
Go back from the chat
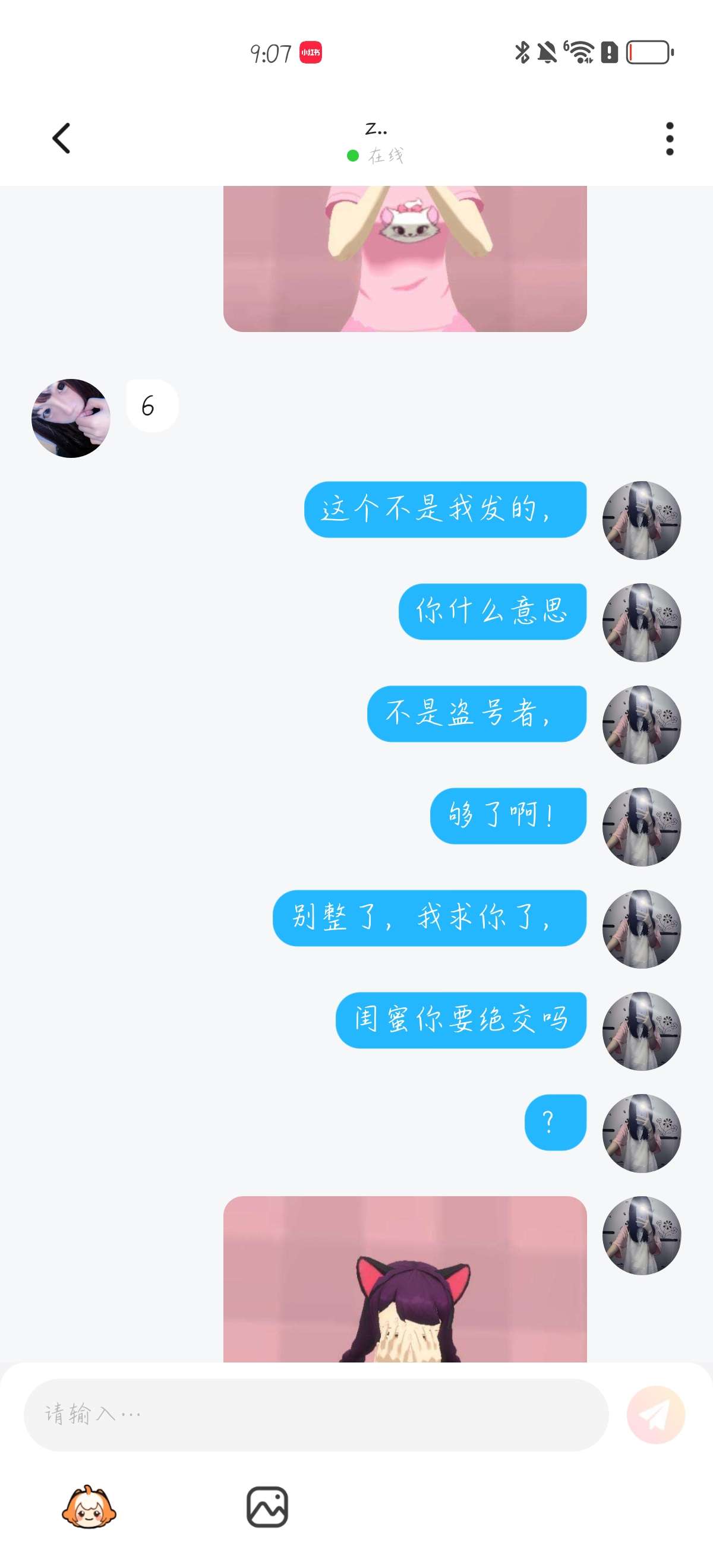62,139
